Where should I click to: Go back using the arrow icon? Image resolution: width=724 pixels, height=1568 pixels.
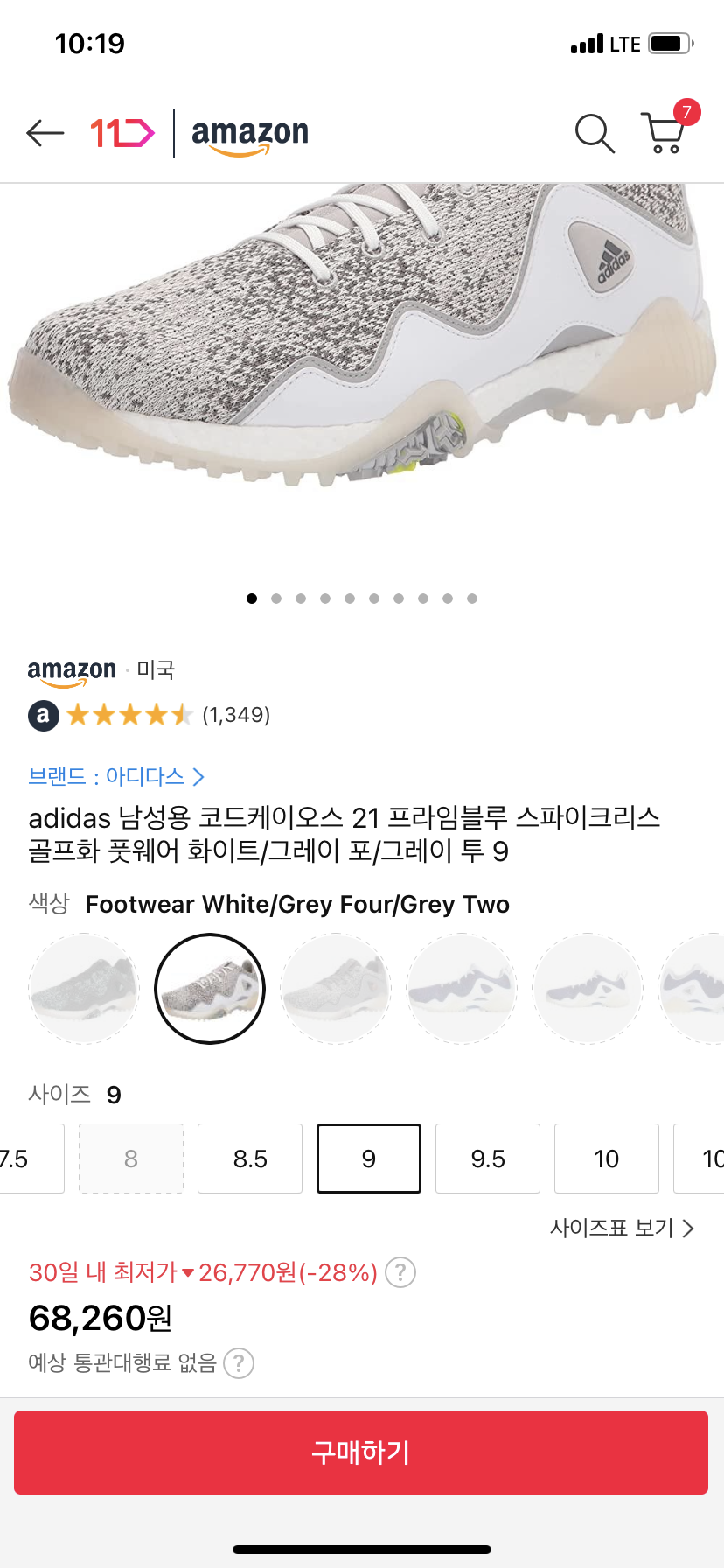tap(45, 133)
